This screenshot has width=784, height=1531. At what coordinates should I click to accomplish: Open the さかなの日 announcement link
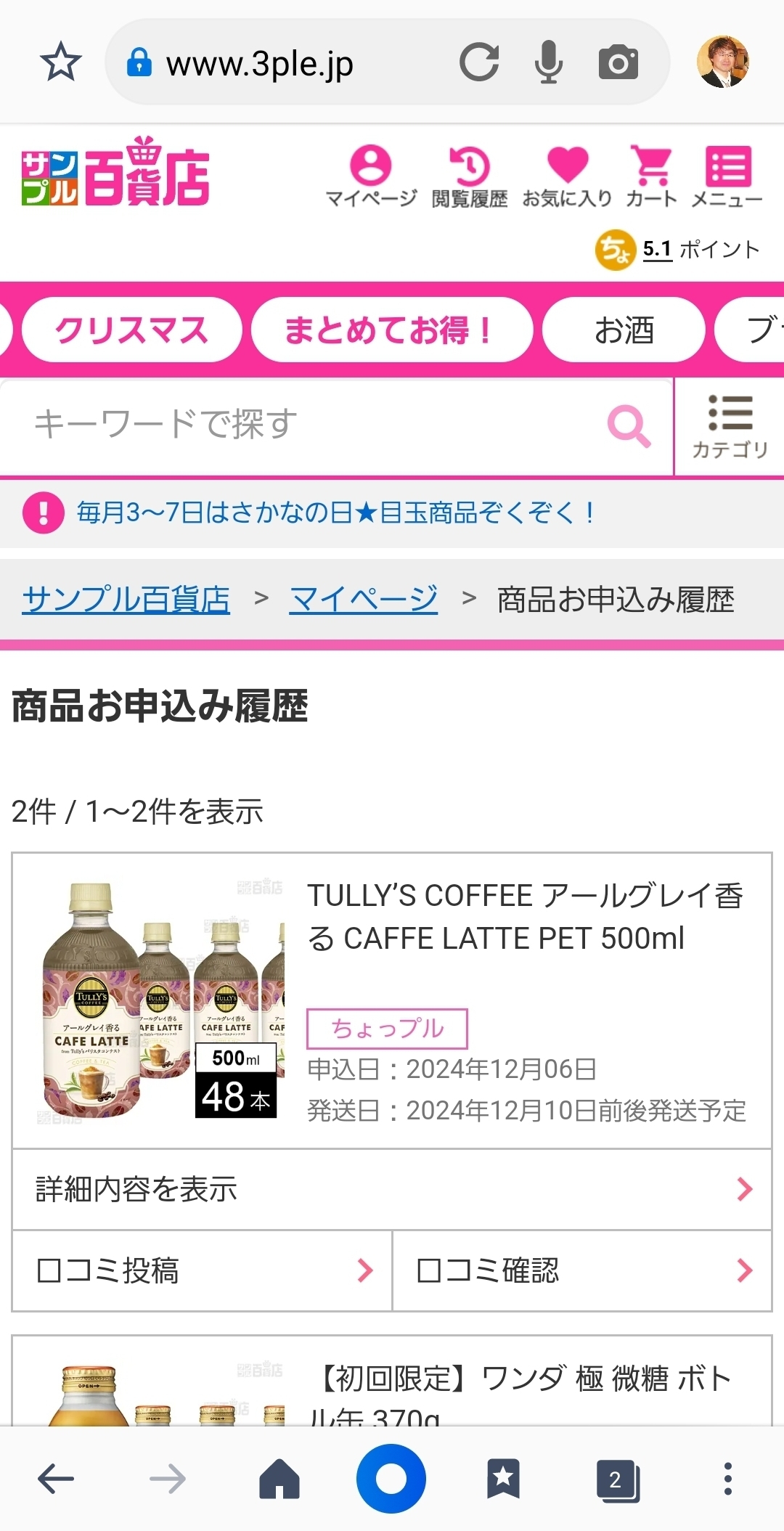click(x=336, y=513)
